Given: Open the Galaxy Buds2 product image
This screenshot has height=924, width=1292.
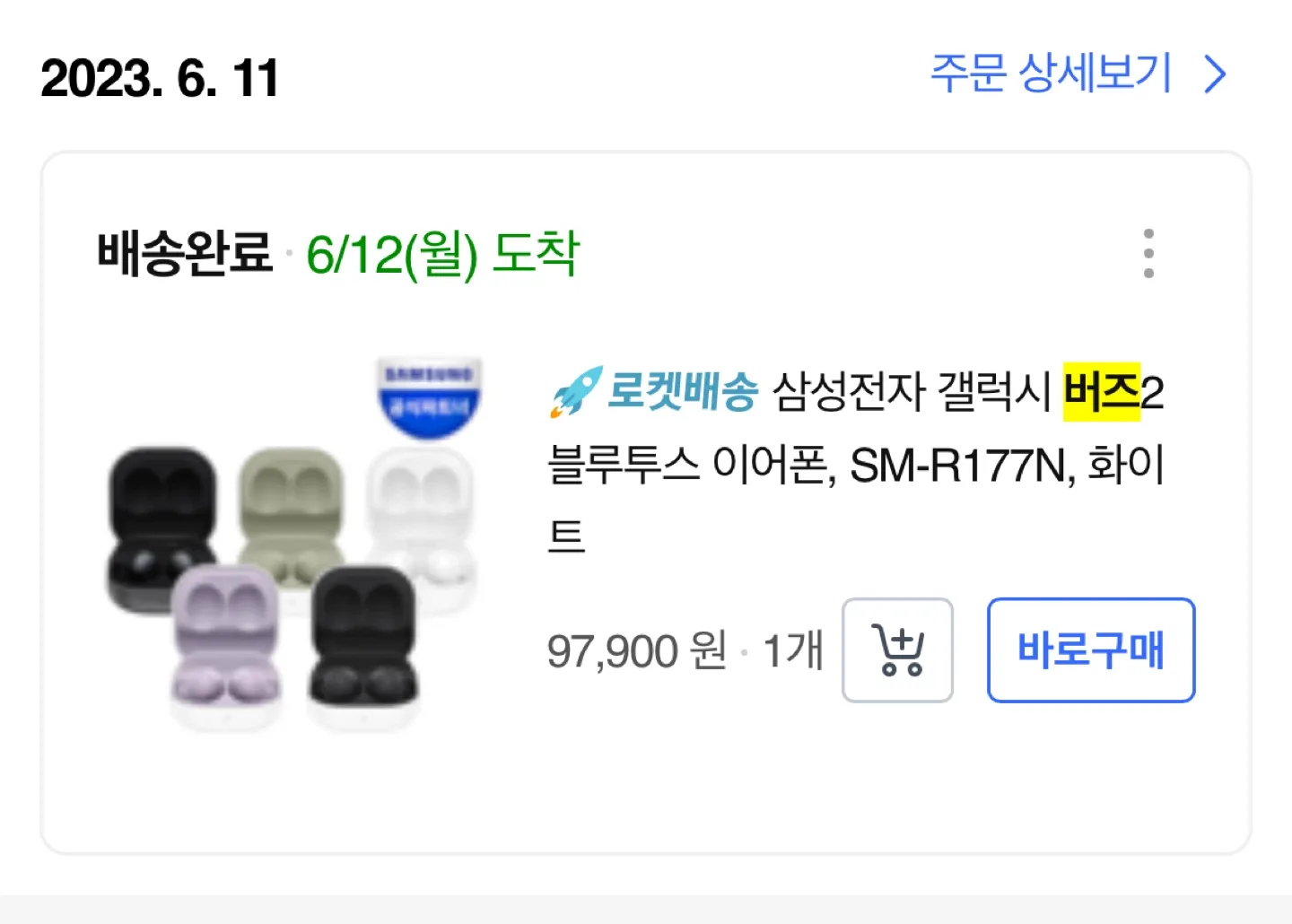Looking at the screenshot, I should pos(294,547).
